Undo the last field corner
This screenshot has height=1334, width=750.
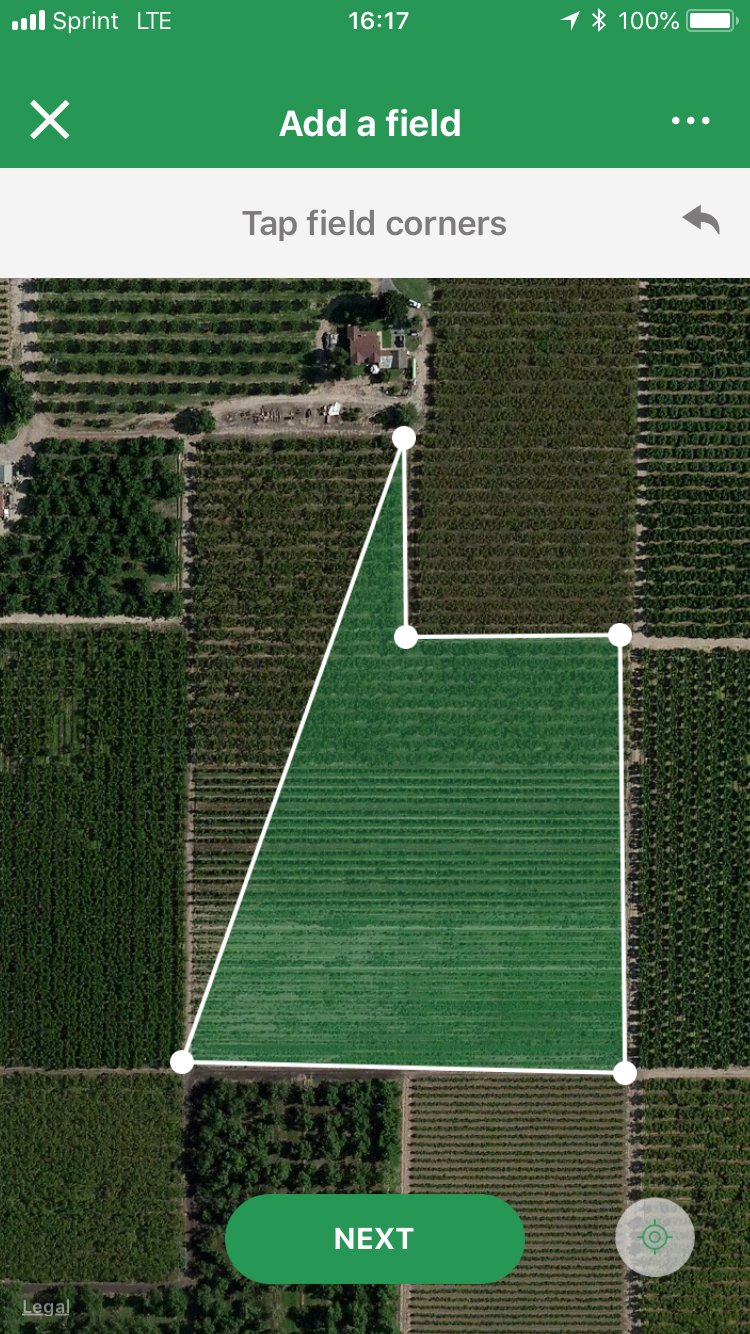(x=701, y=219)
